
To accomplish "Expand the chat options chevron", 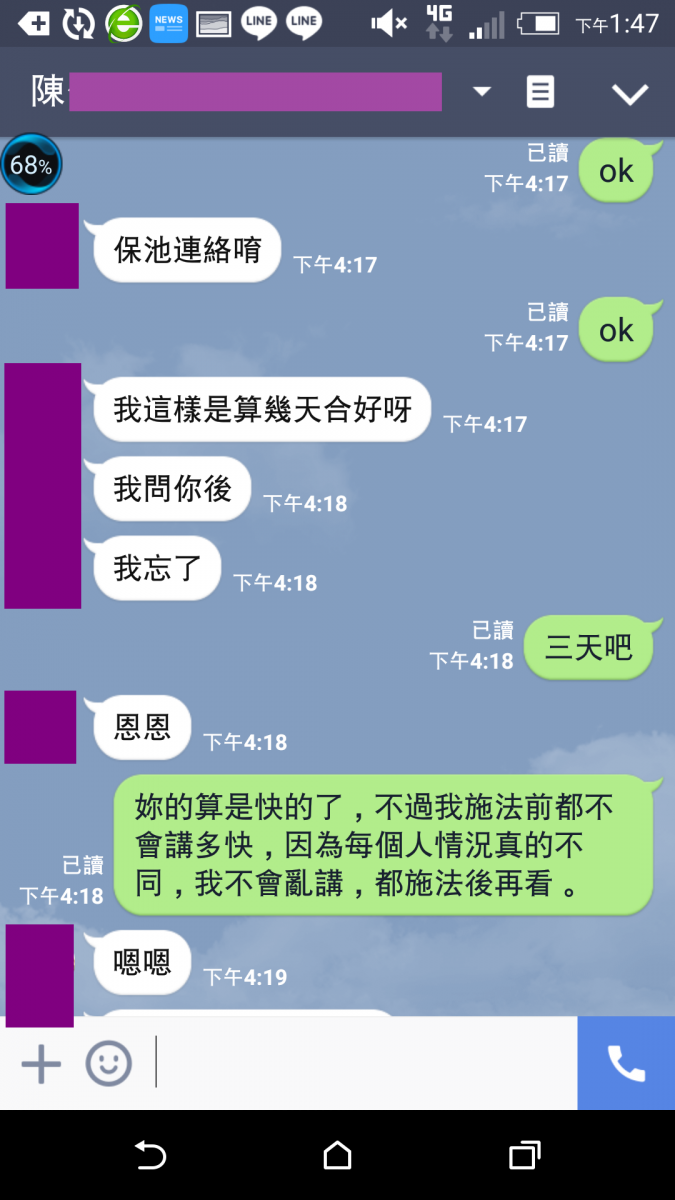I will pyautogui.click(x=630, y=94).
